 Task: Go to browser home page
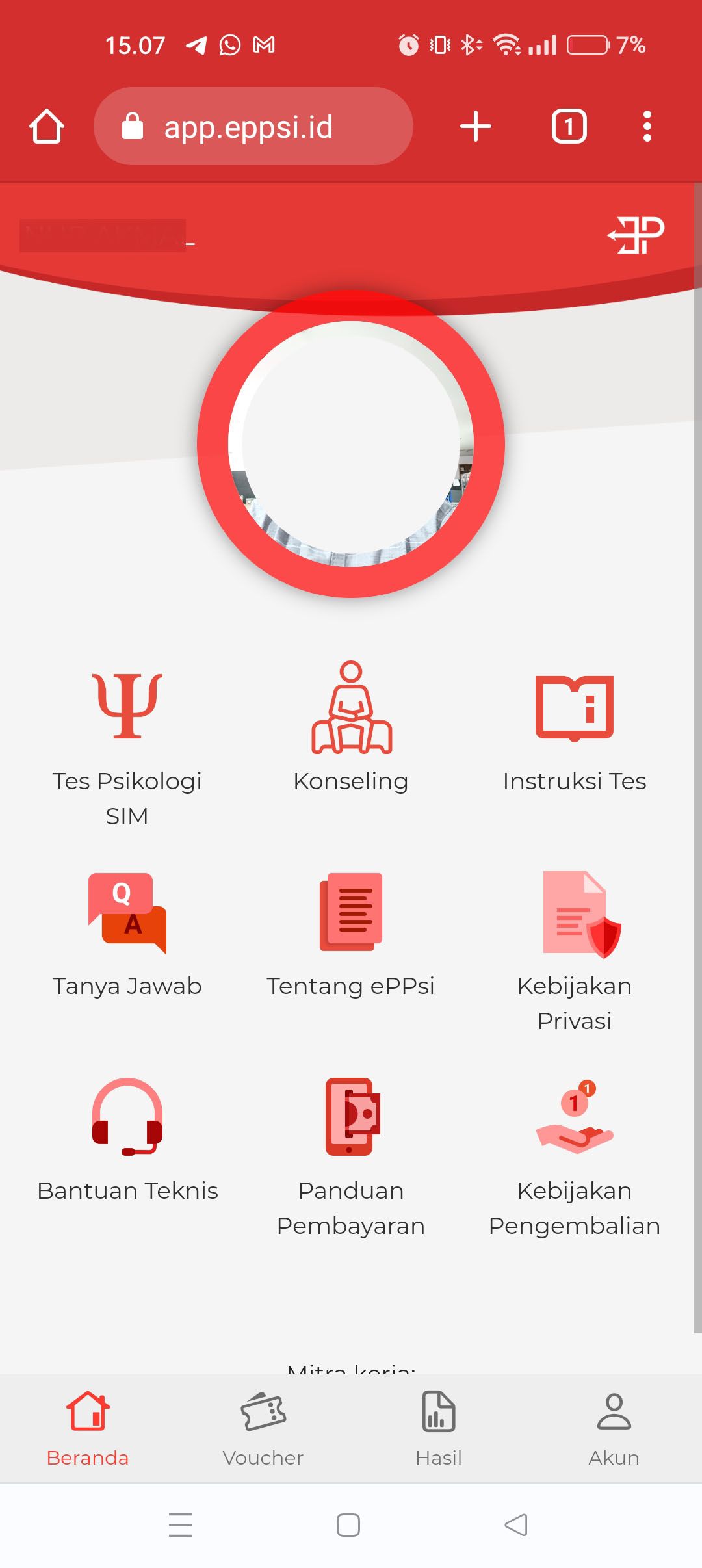[x=47, y=126]
